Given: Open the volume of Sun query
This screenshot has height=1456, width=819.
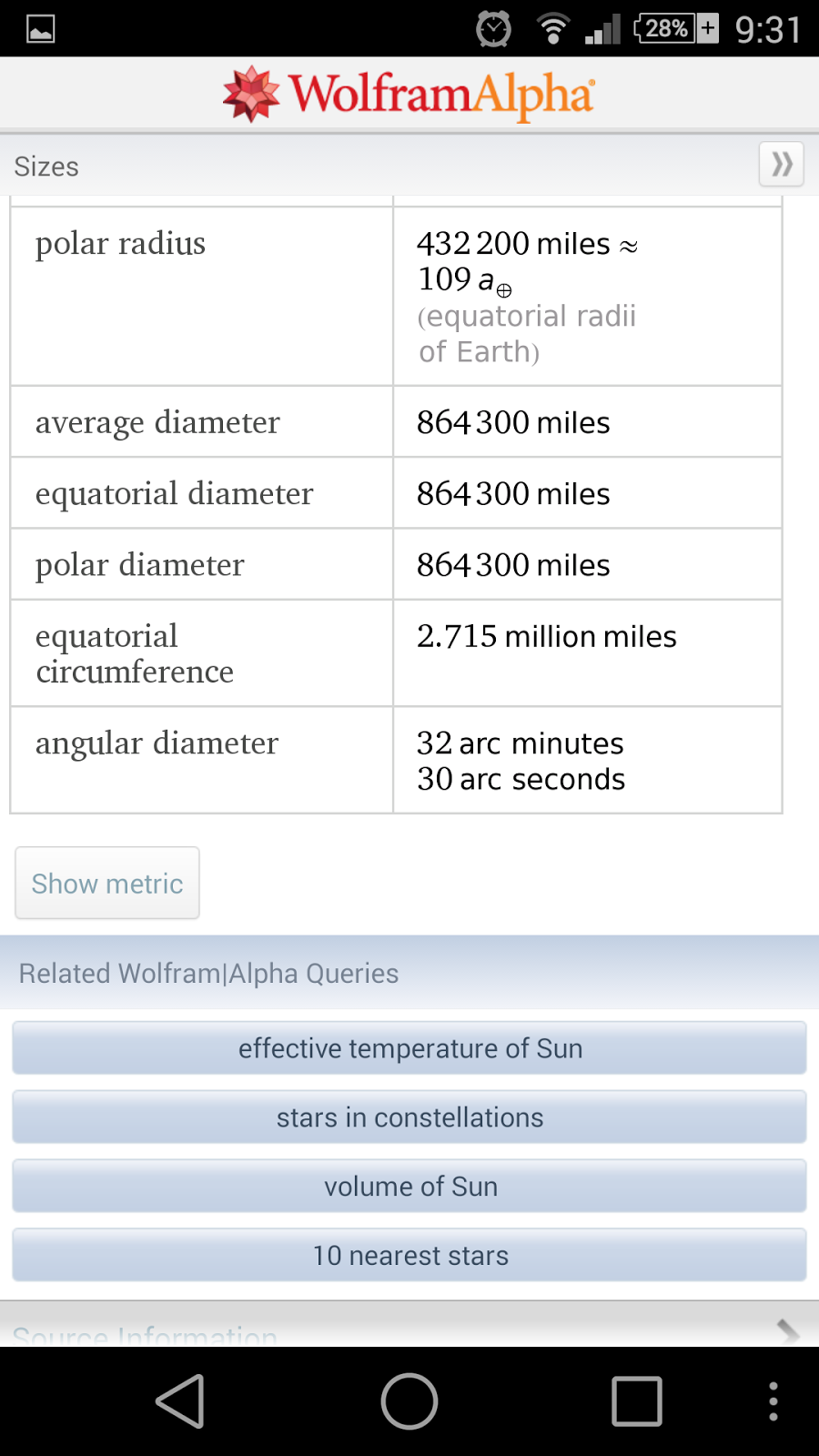Looking at the screenshot, I should coord(409,1187).
